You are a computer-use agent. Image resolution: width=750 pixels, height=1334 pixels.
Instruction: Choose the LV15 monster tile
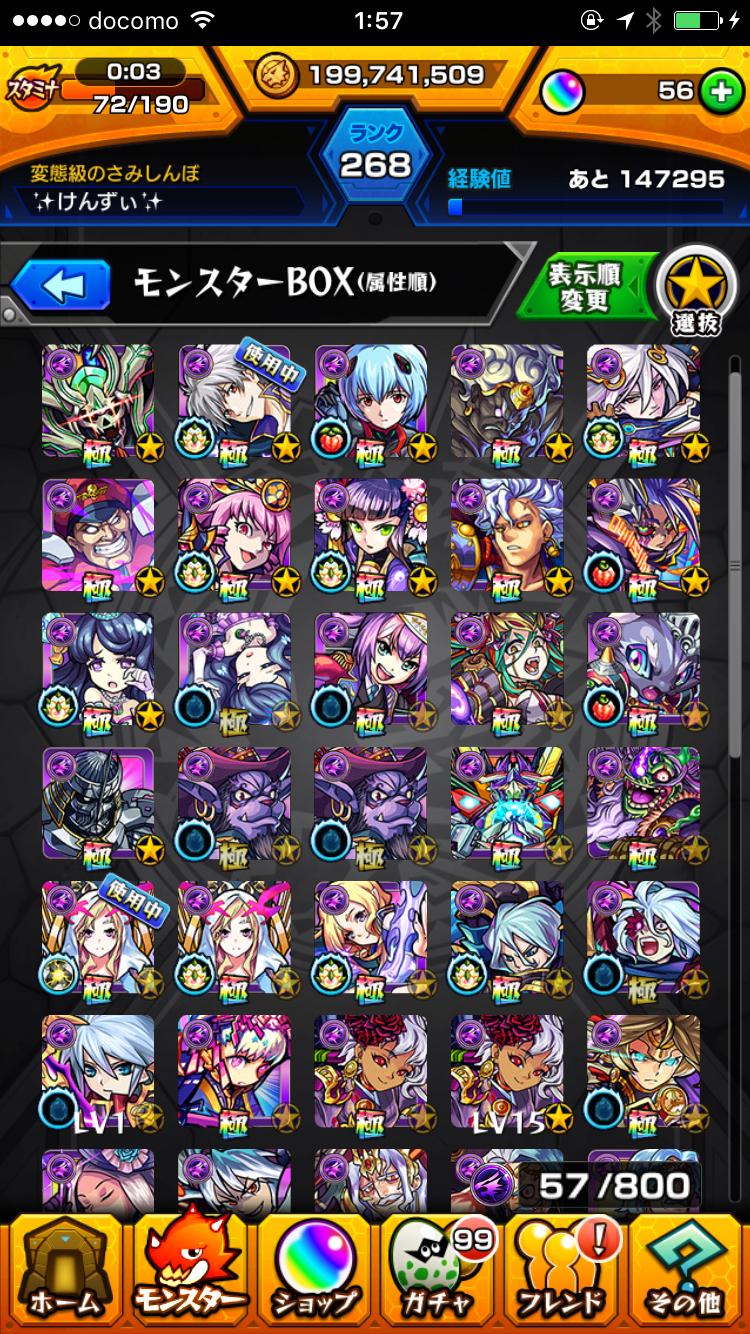click(507, 1072)
